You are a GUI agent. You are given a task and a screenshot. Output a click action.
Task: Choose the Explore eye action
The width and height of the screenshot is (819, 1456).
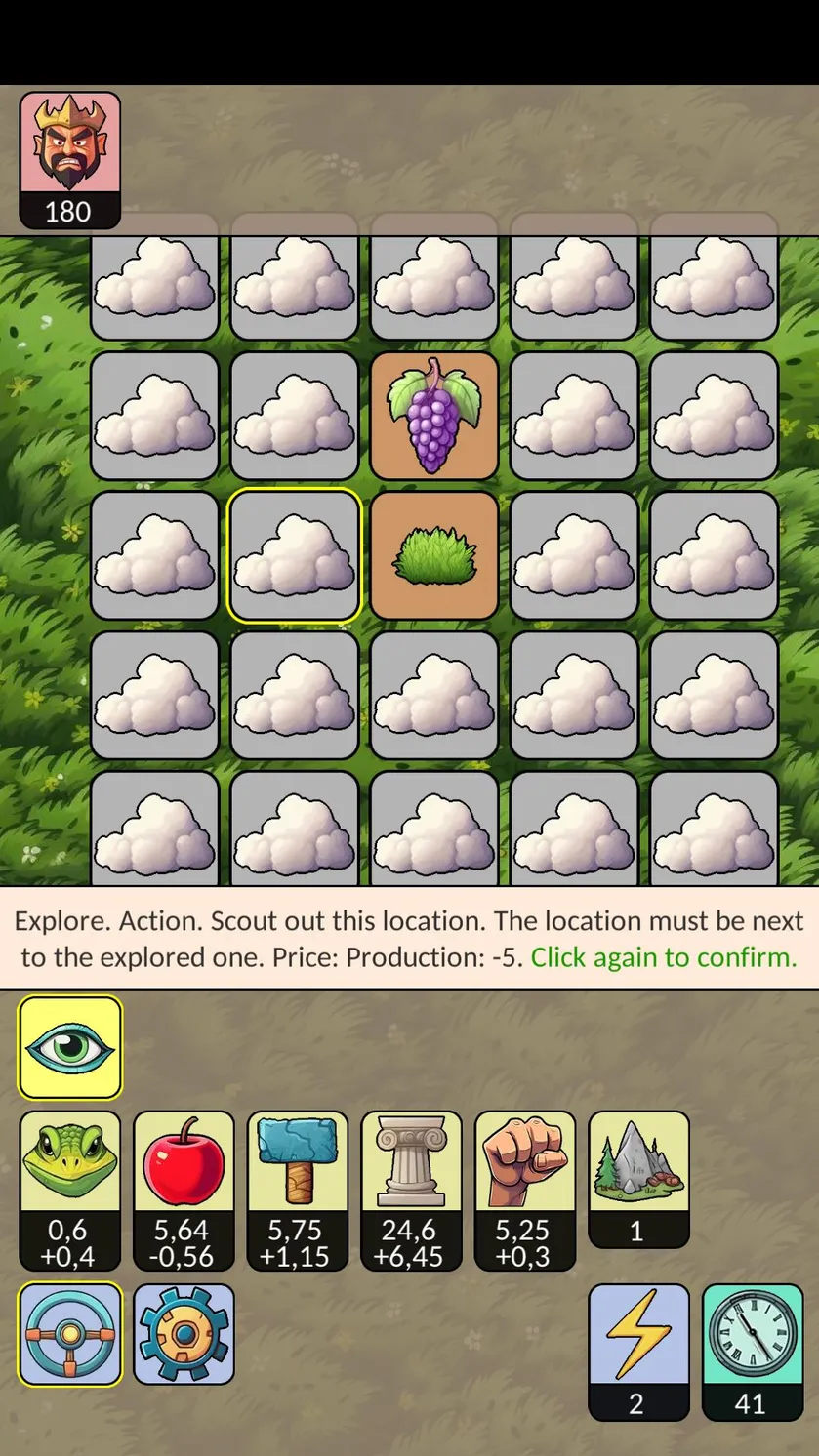[70, 1047]
